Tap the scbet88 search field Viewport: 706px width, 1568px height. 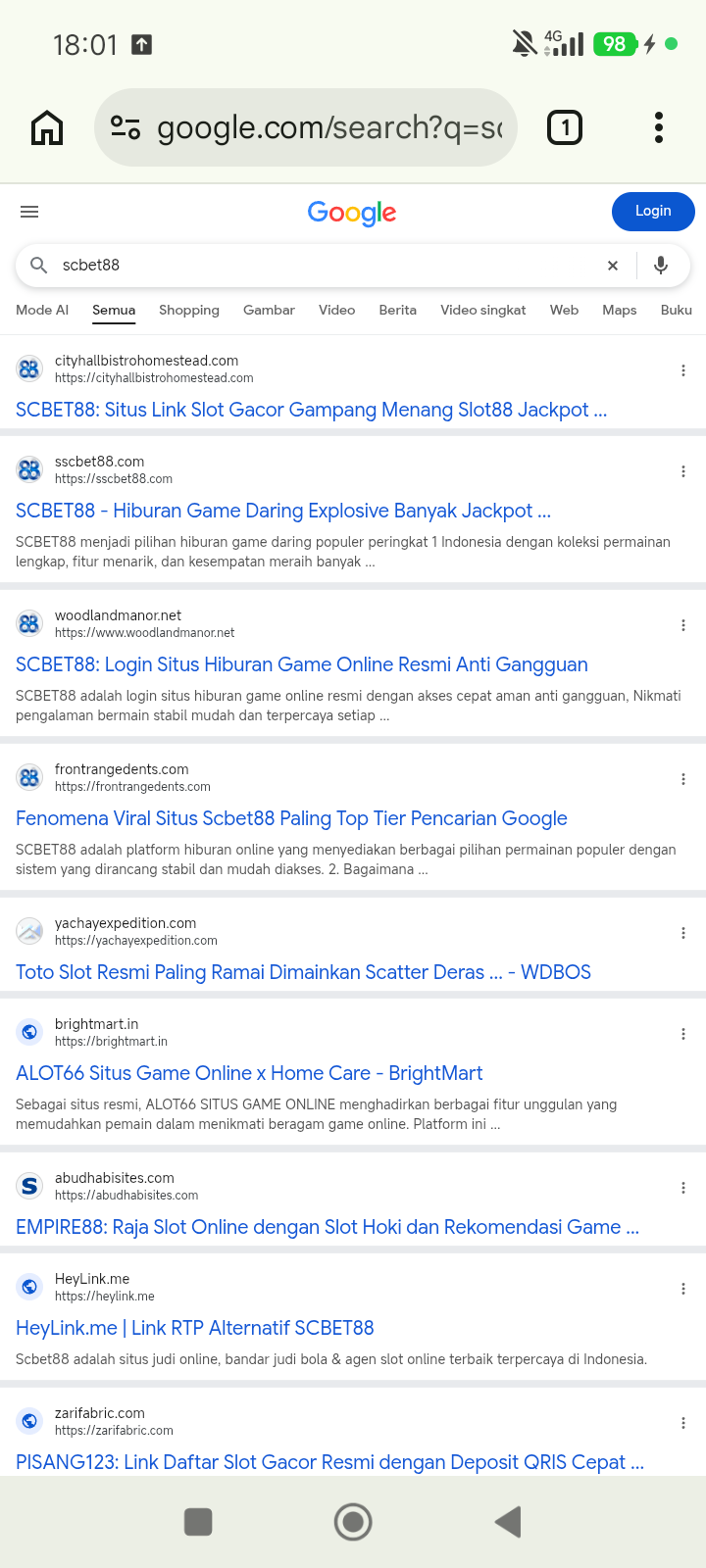coord(324,266)
